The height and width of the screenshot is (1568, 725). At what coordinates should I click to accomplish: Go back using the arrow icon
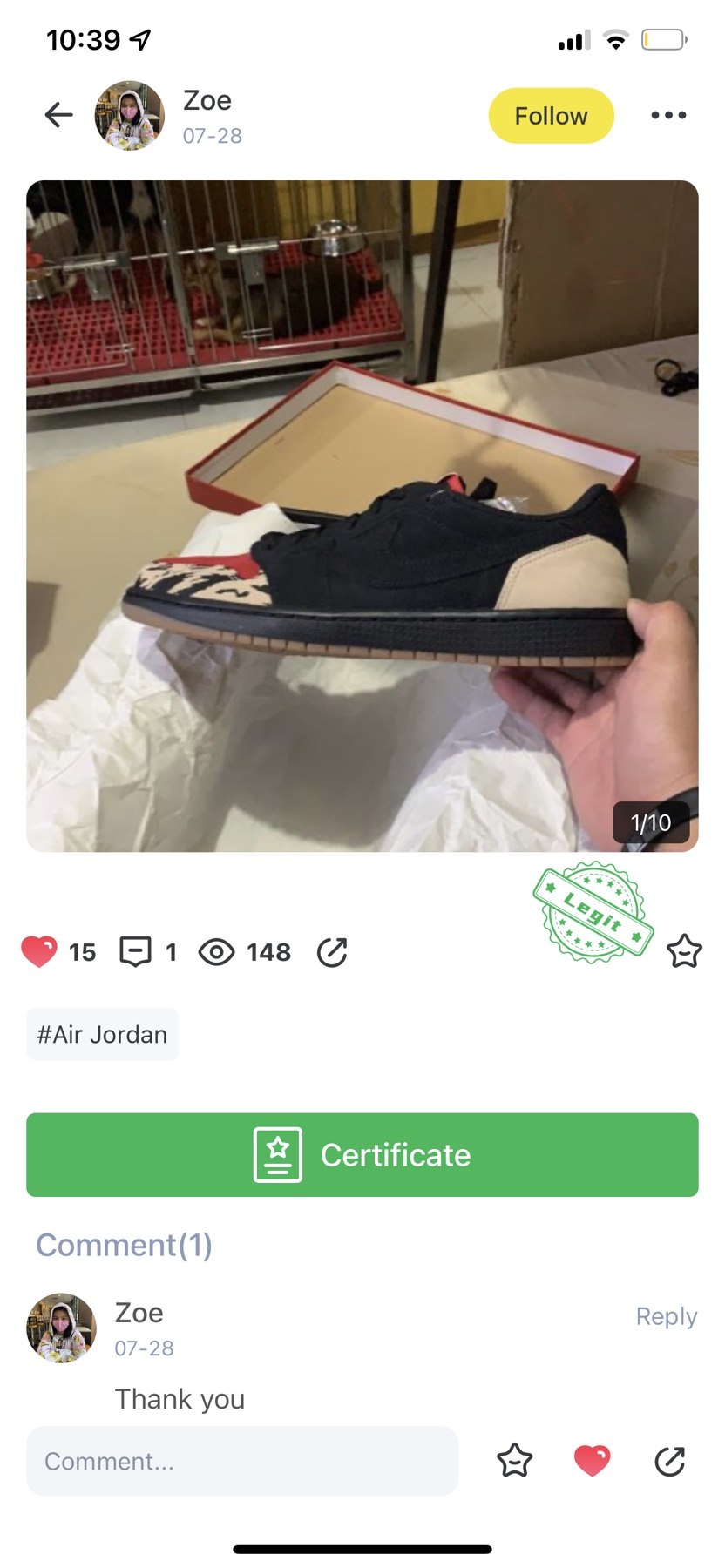point(58,115)
